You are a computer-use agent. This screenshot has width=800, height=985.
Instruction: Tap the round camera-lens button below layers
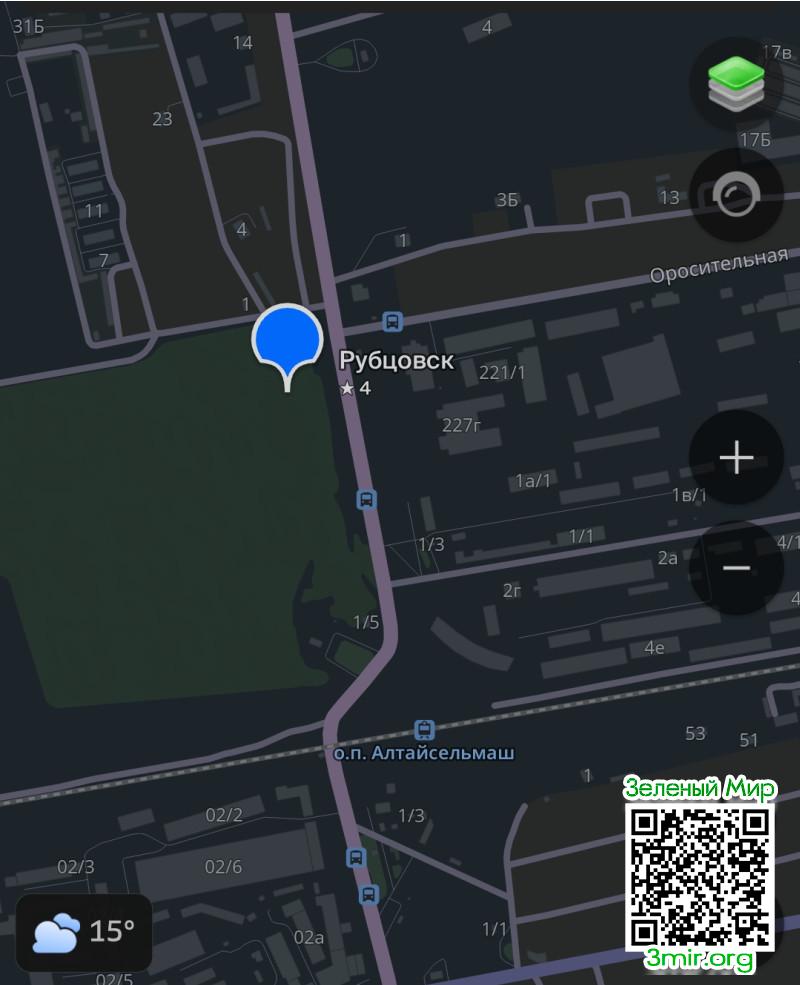click(736, 197)
